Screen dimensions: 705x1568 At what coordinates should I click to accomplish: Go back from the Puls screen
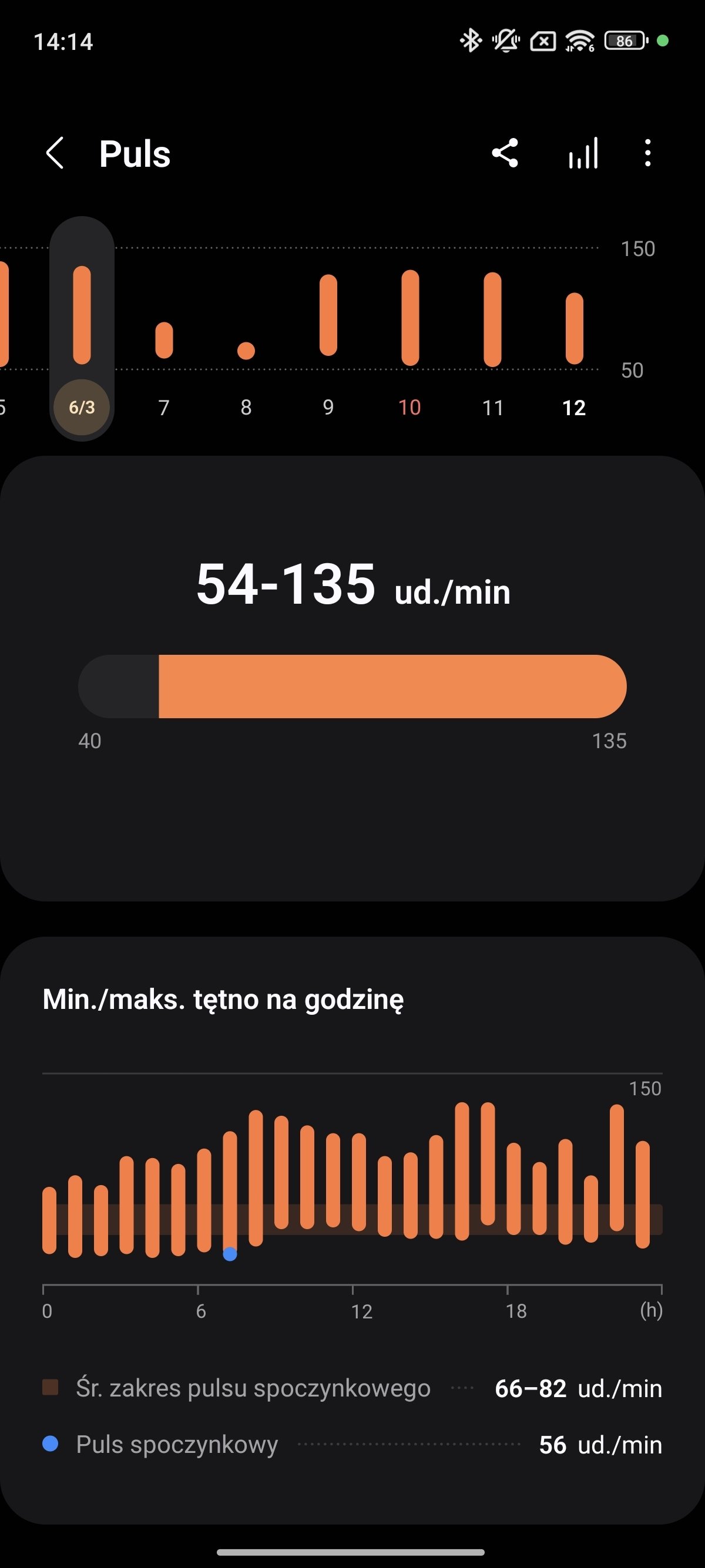55,153
